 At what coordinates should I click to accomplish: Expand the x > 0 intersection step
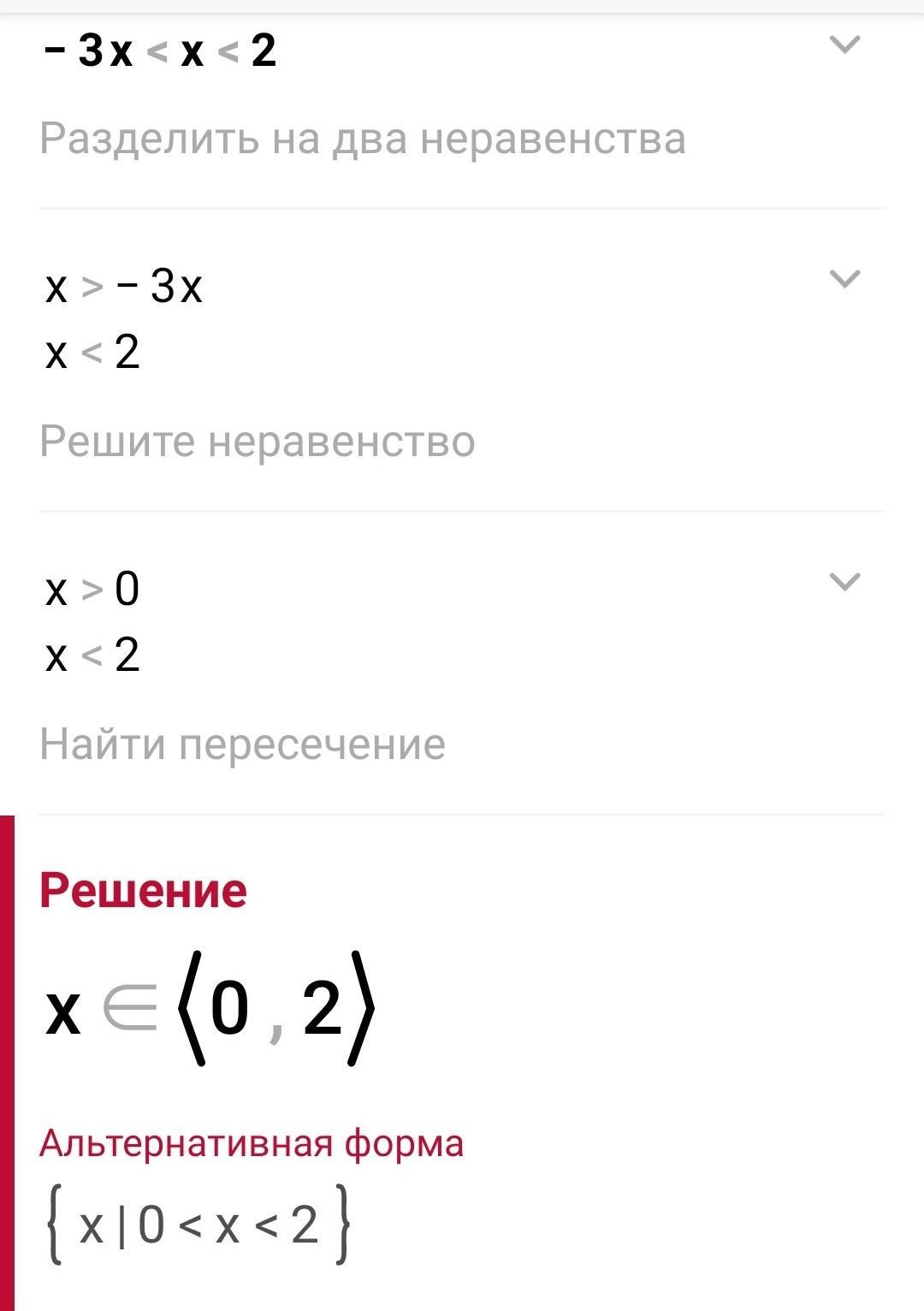pyautogui.click(x=844, y=582)
